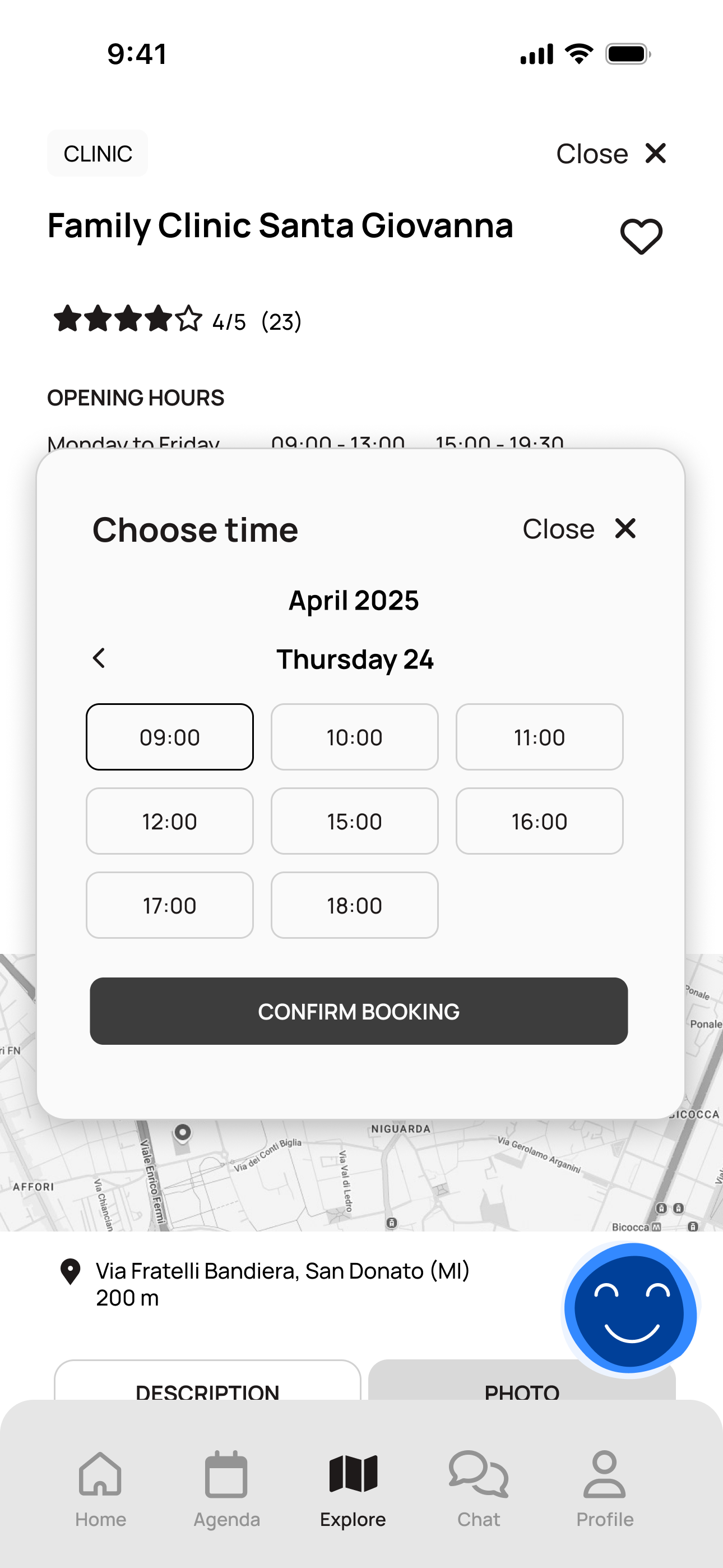Choose the 16:00 time slot
723x1568 pixels.
[540, 821]
